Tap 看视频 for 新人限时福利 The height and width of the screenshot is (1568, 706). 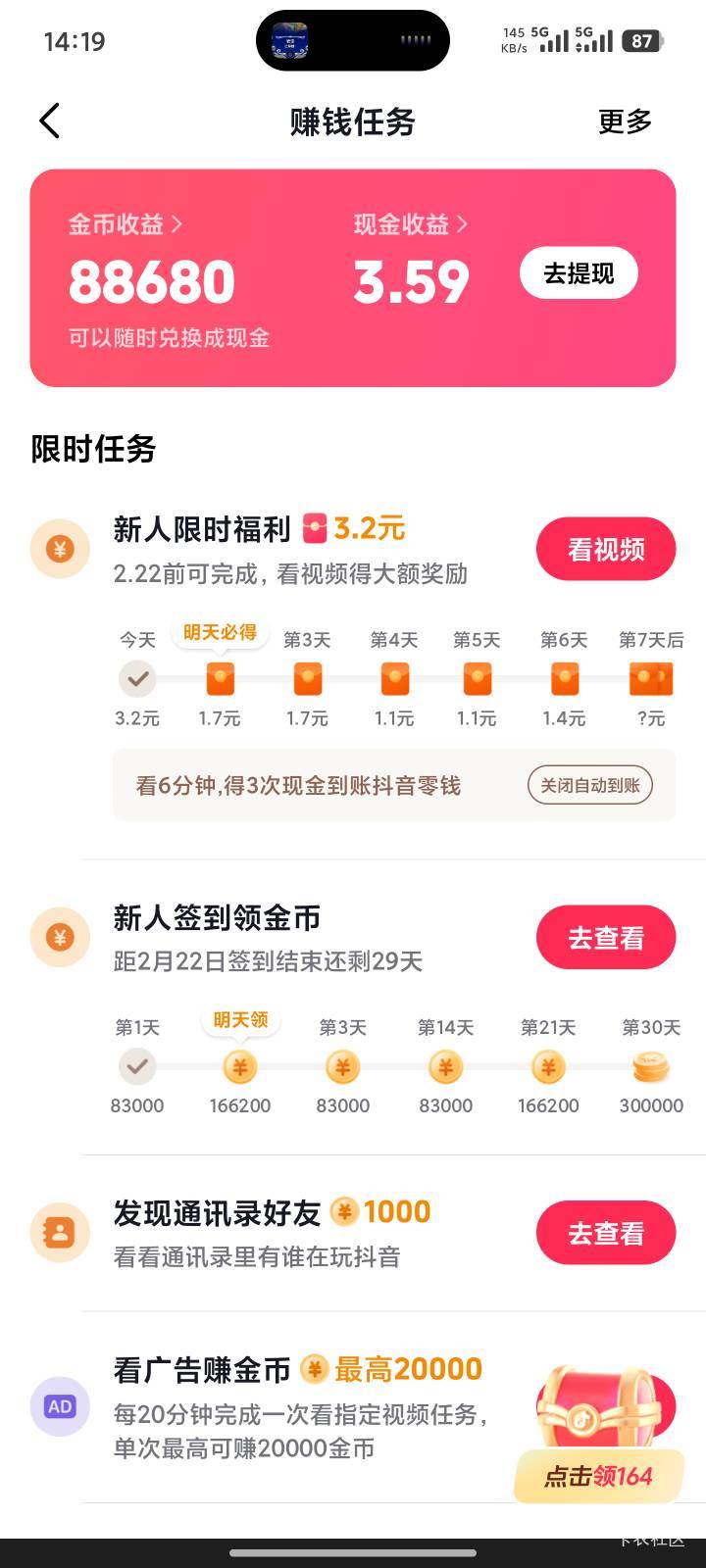[605, 550]
